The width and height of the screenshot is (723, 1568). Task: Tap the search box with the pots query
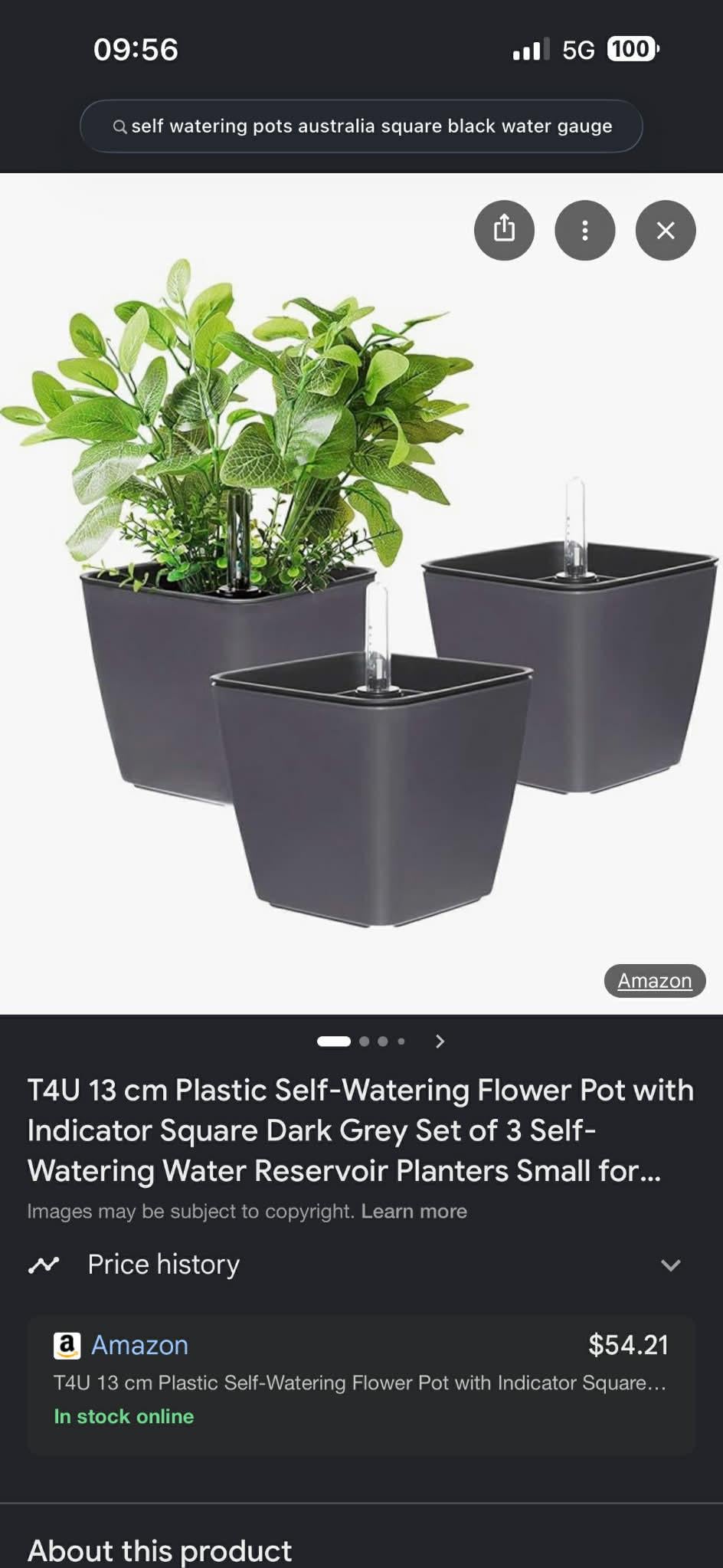coord(361,126)
